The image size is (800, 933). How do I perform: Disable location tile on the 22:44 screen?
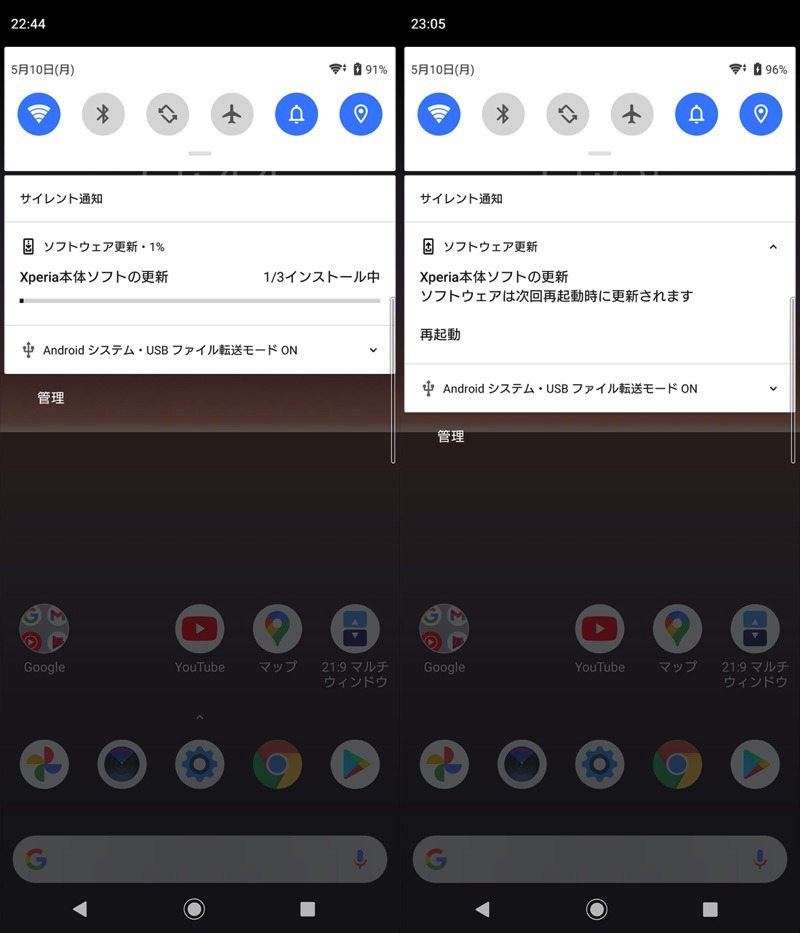click(361, 114)
